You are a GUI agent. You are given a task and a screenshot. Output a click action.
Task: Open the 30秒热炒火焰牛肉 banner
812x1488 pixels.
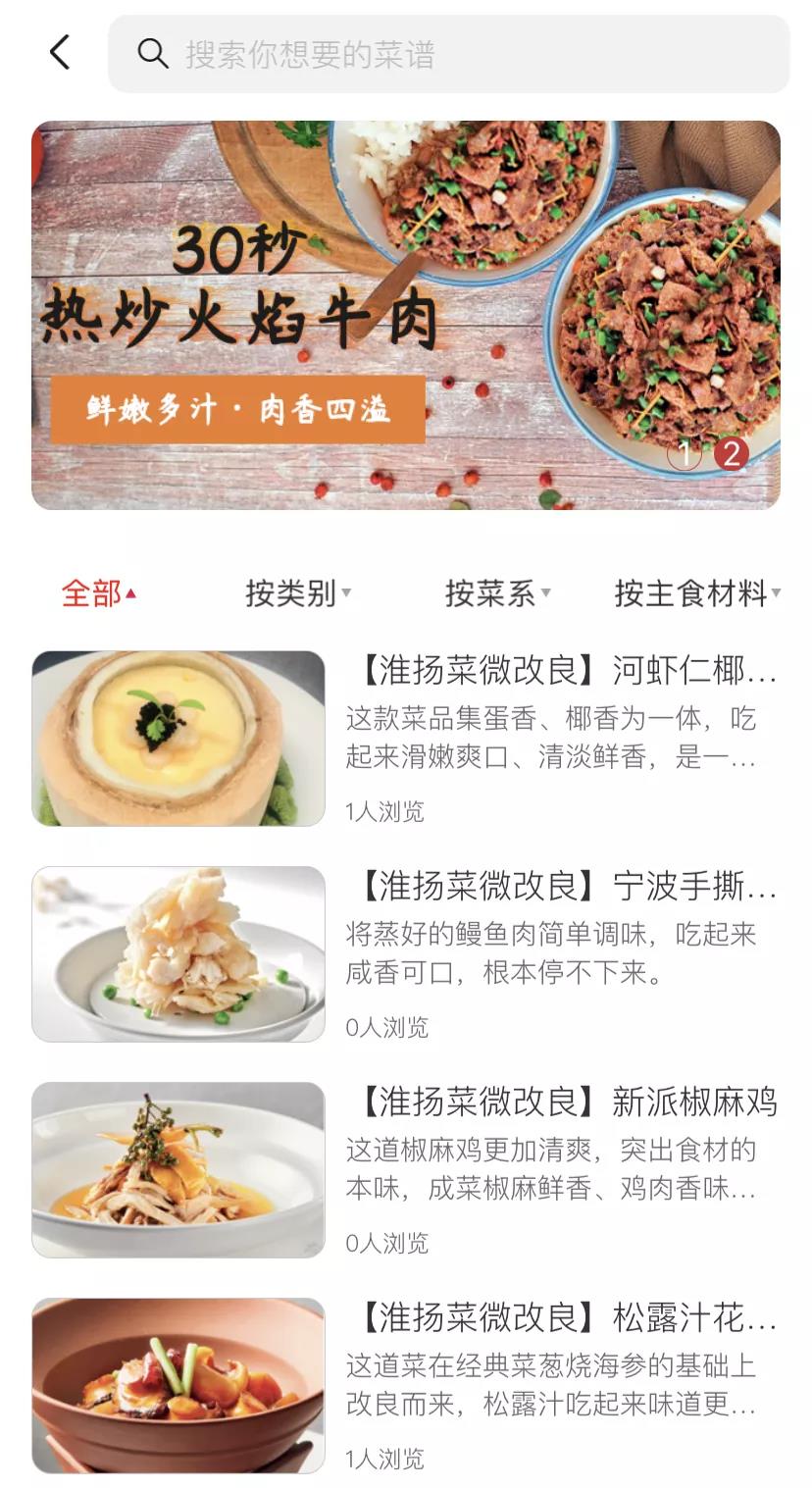pyautogui.click(x=405, y=315)
